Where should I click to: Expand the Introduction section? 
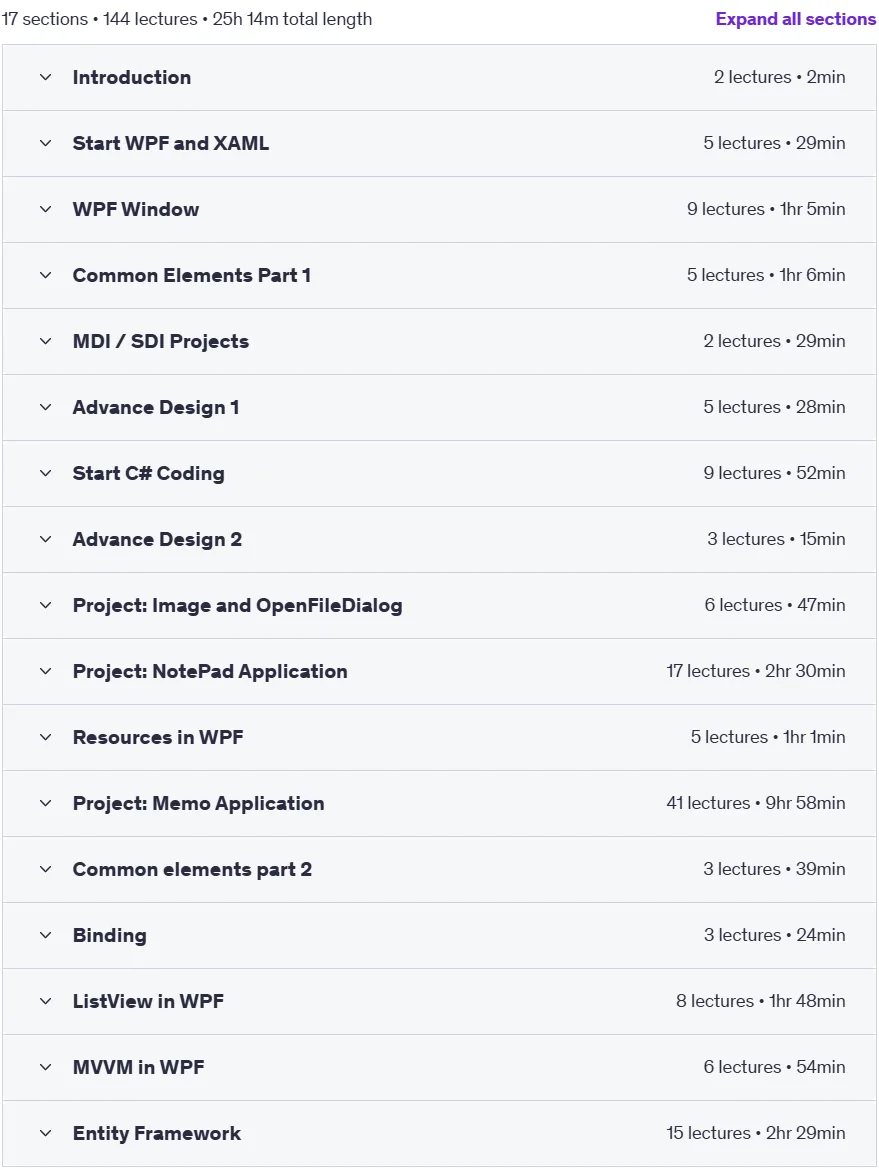point(440,78)
